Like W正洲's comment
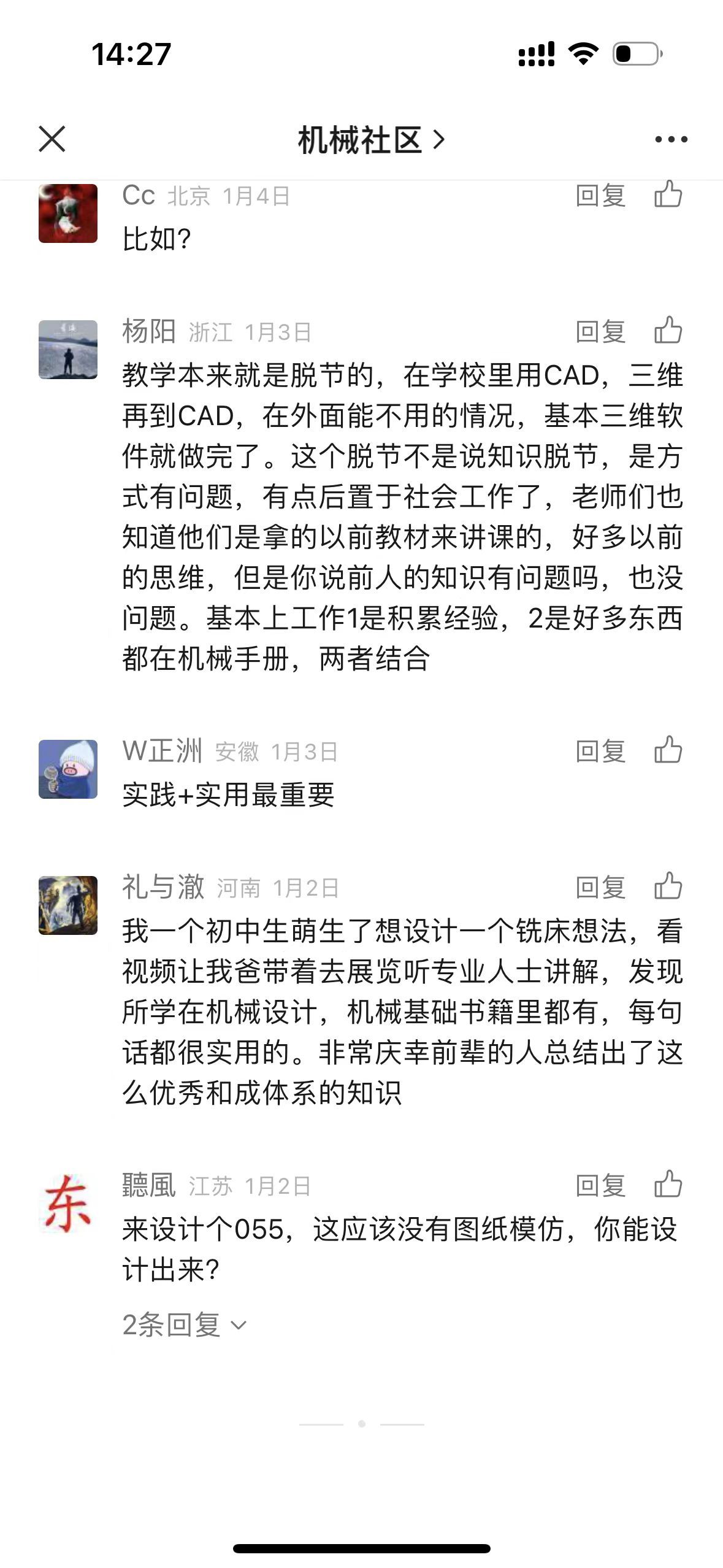723x1568 pixels. [x=668, y=750]
